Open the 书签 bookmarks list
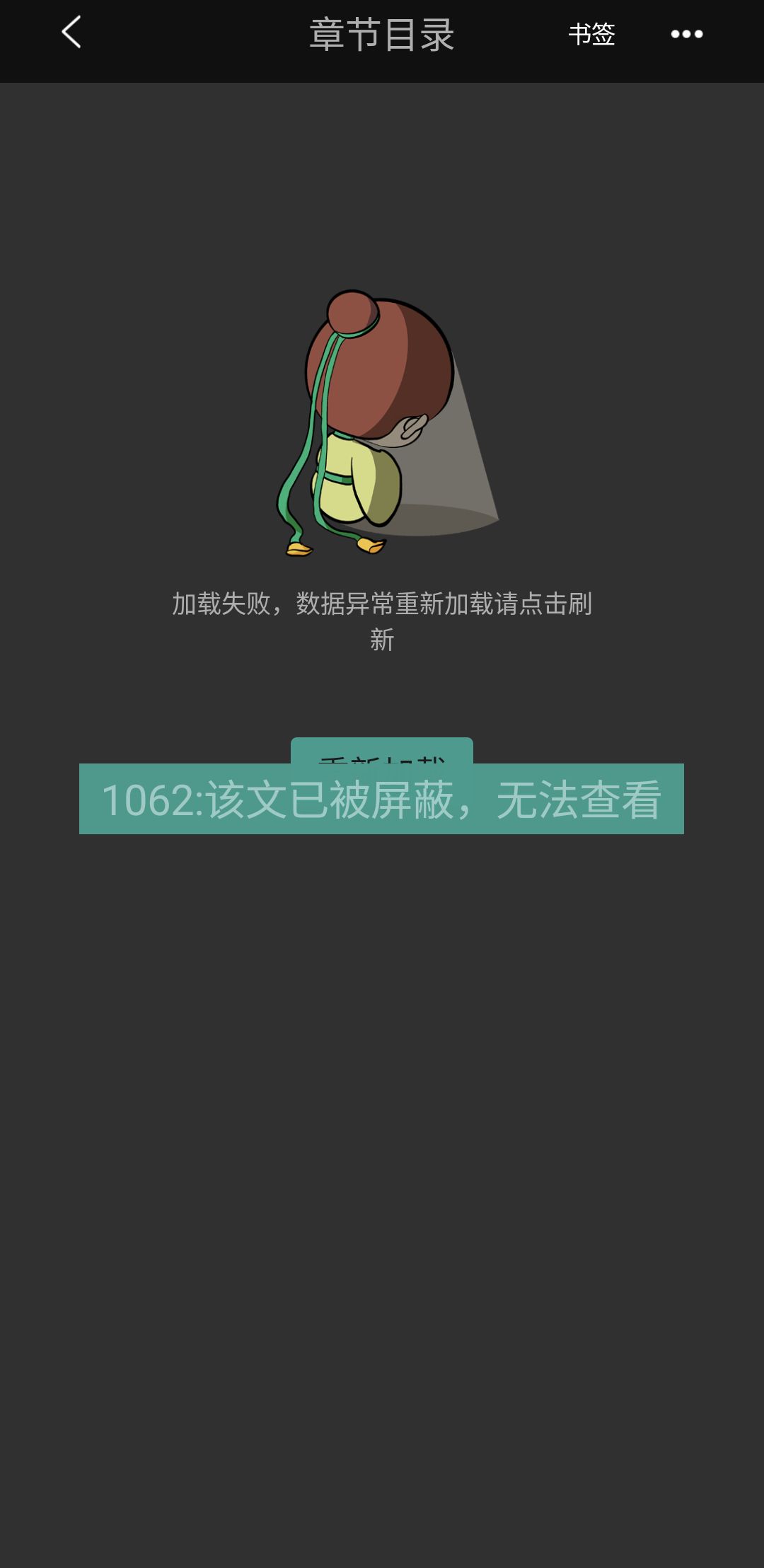This screenshot has height=1568, width=764. pos(591,34)
